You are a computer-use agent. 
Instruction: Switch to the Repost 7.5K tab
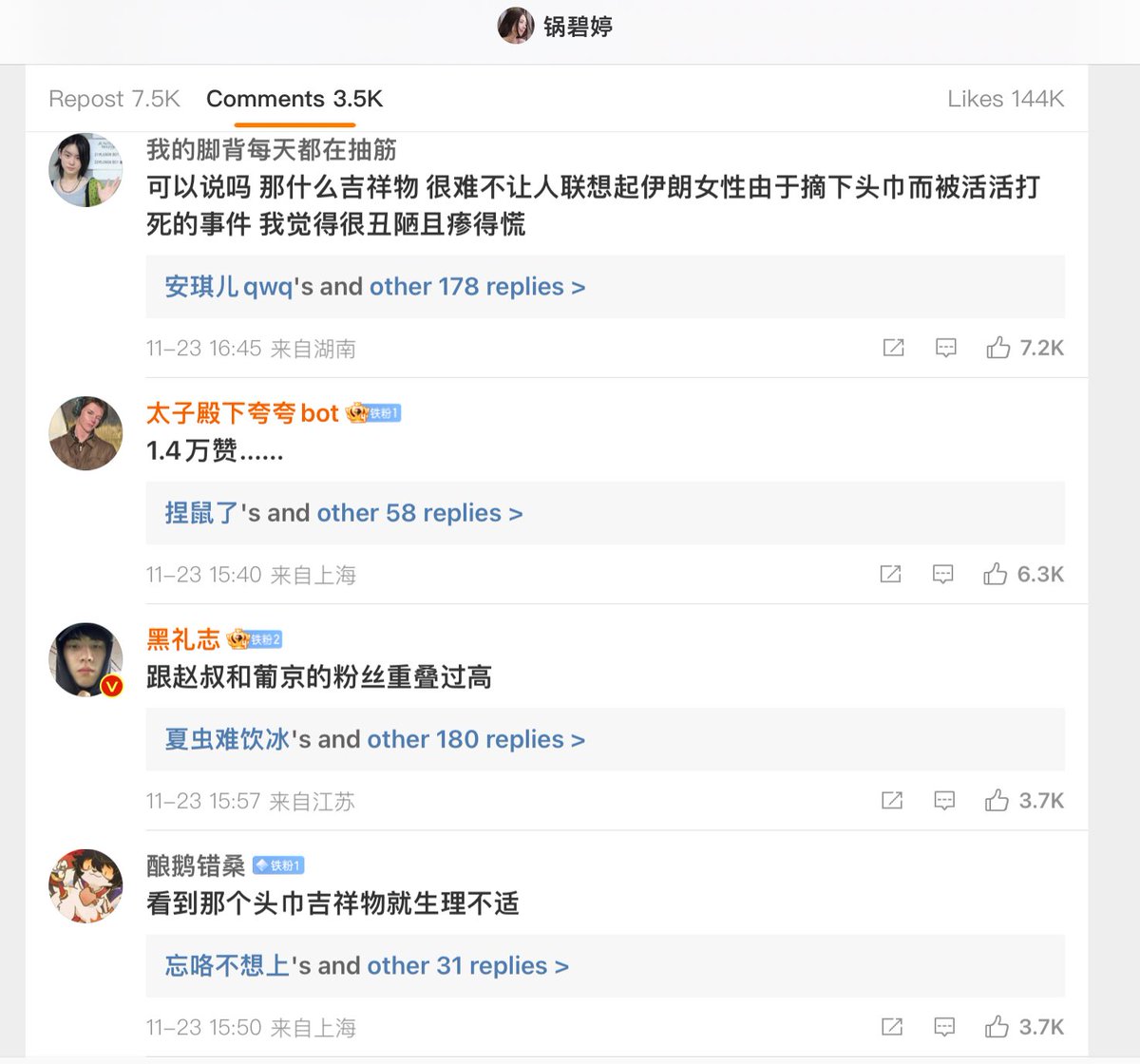point(114,99)
